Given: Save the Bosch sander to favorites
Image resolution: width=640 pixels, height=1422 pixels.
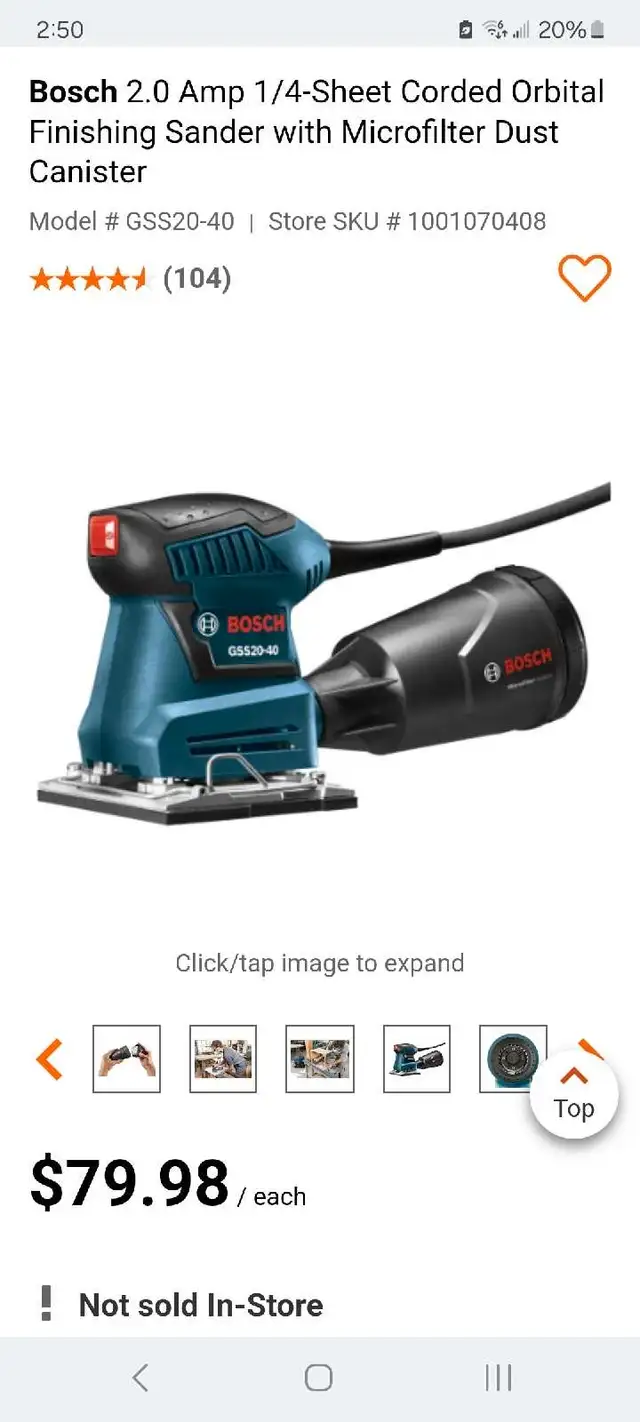Looking at the screenshot, I should coord(583,278).
